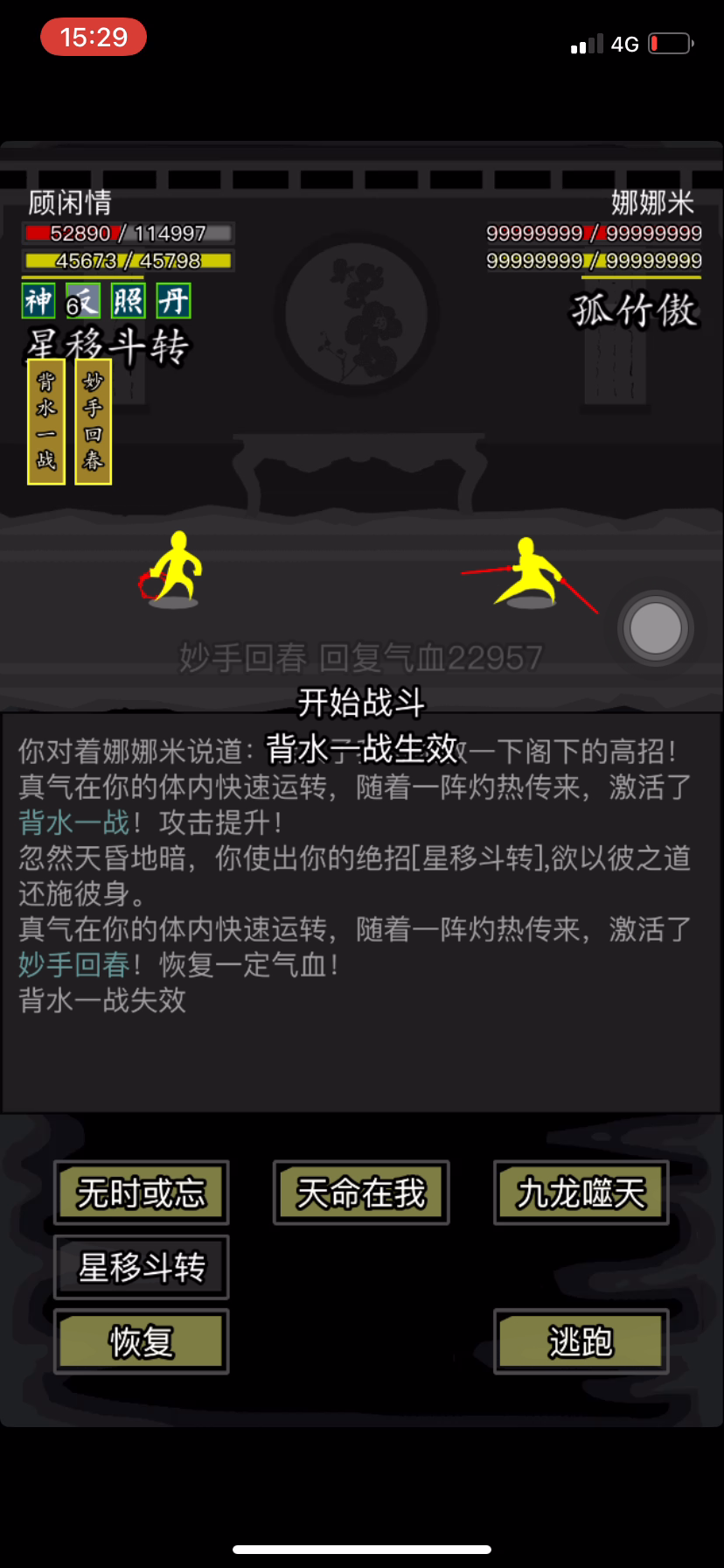Tap 恢复 to recover

[142, 1341]
